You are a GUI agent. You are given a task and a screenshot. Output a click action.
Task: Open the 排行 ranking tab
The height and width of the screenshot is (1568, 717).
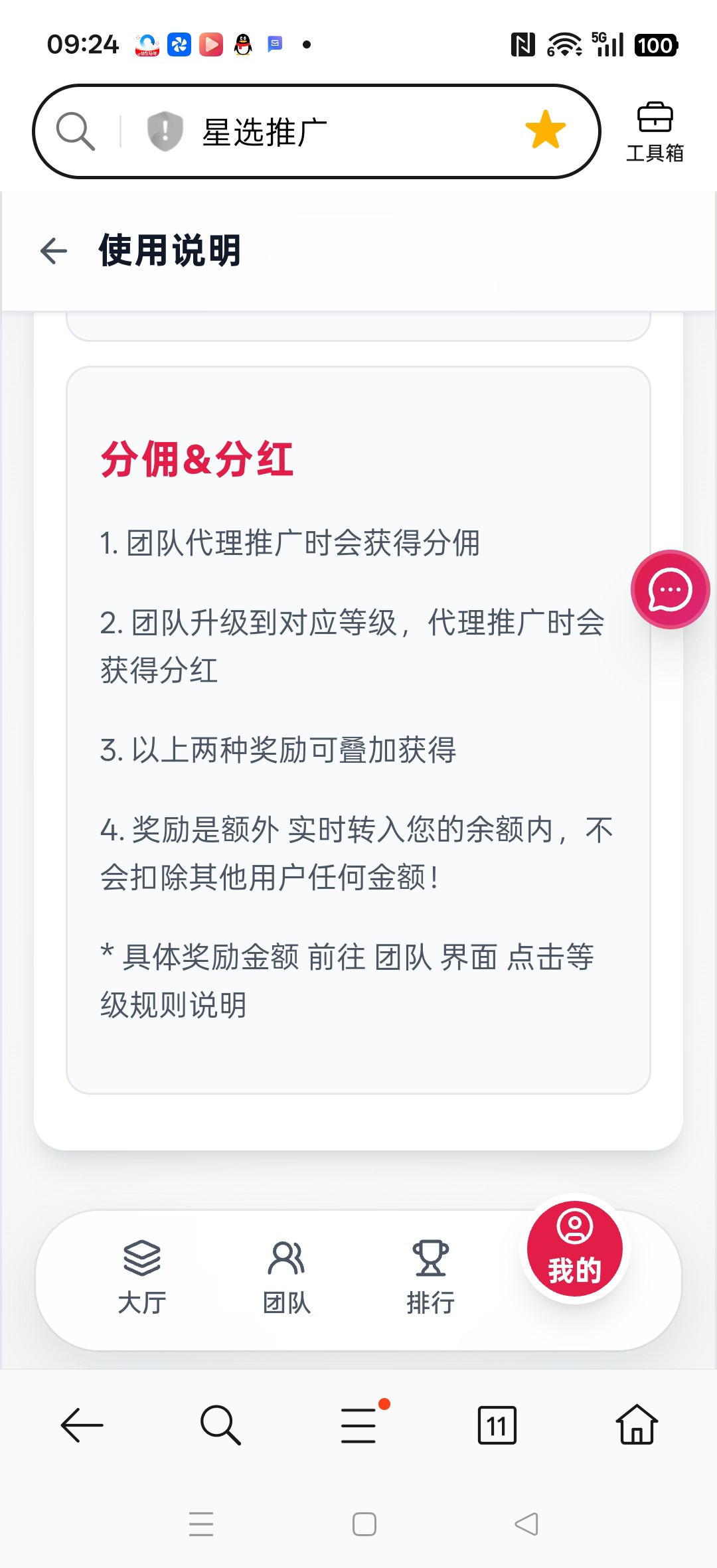click(x=430, y=1277)
